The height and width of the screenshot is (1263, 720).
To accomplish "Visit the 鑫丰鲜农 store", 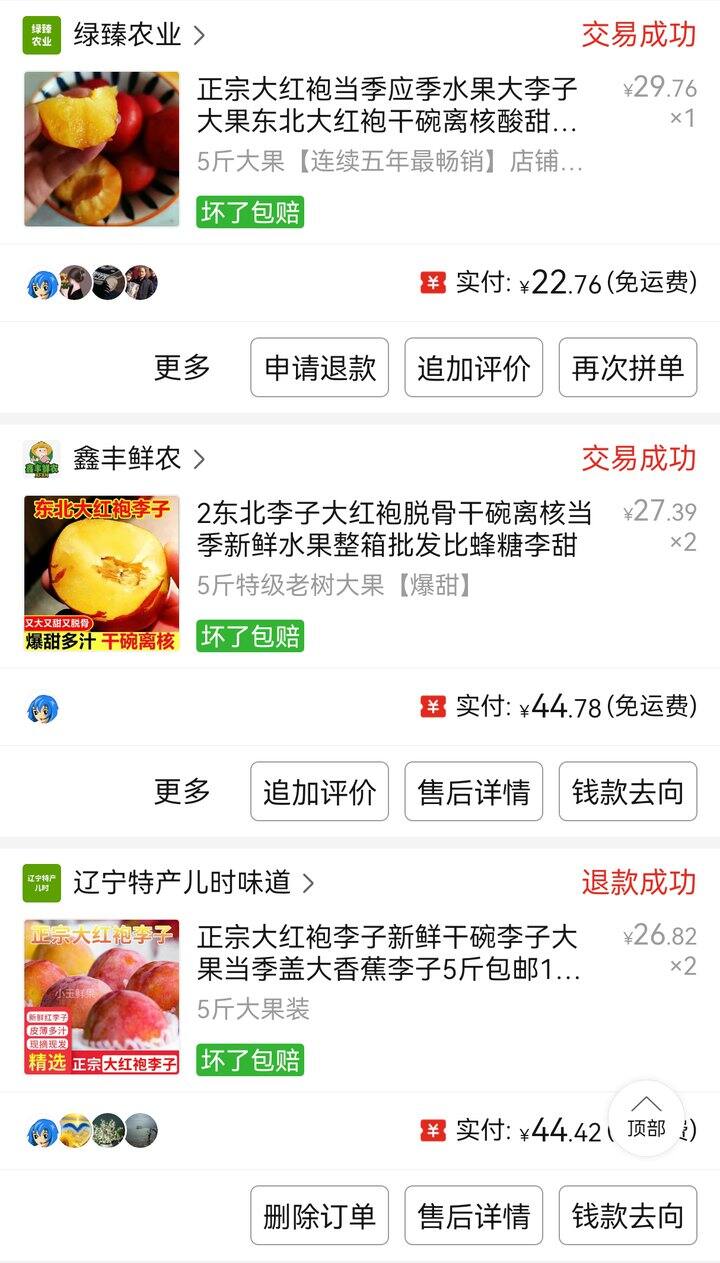I will (x=127, y=459).
